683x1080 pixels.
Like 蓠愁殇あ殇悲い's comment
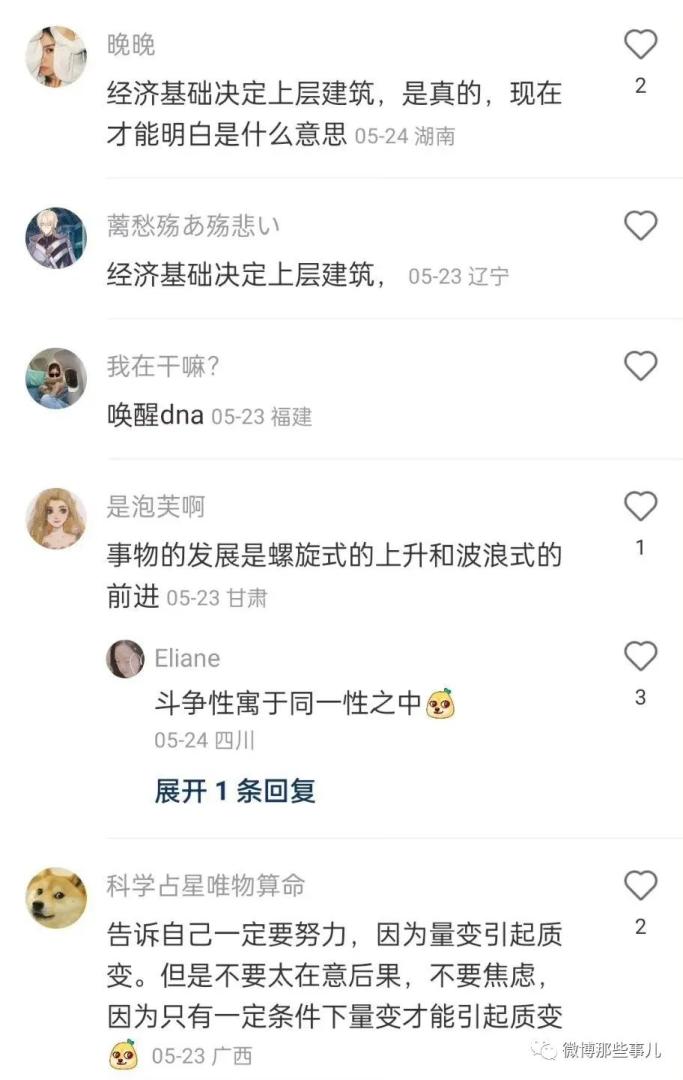pyautogui.click(x=640, y=225)
